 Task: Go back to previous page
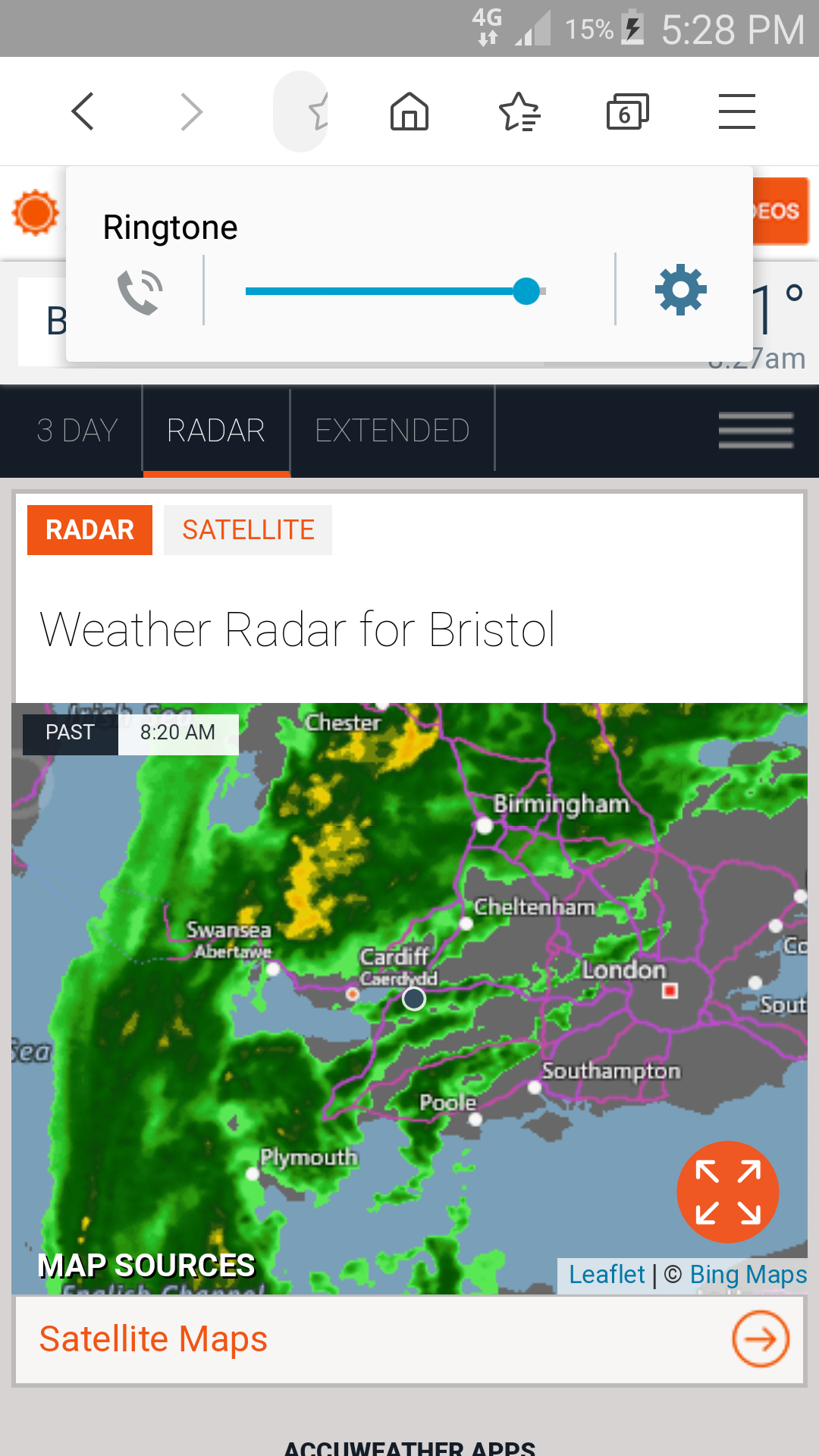pos(83,111)
